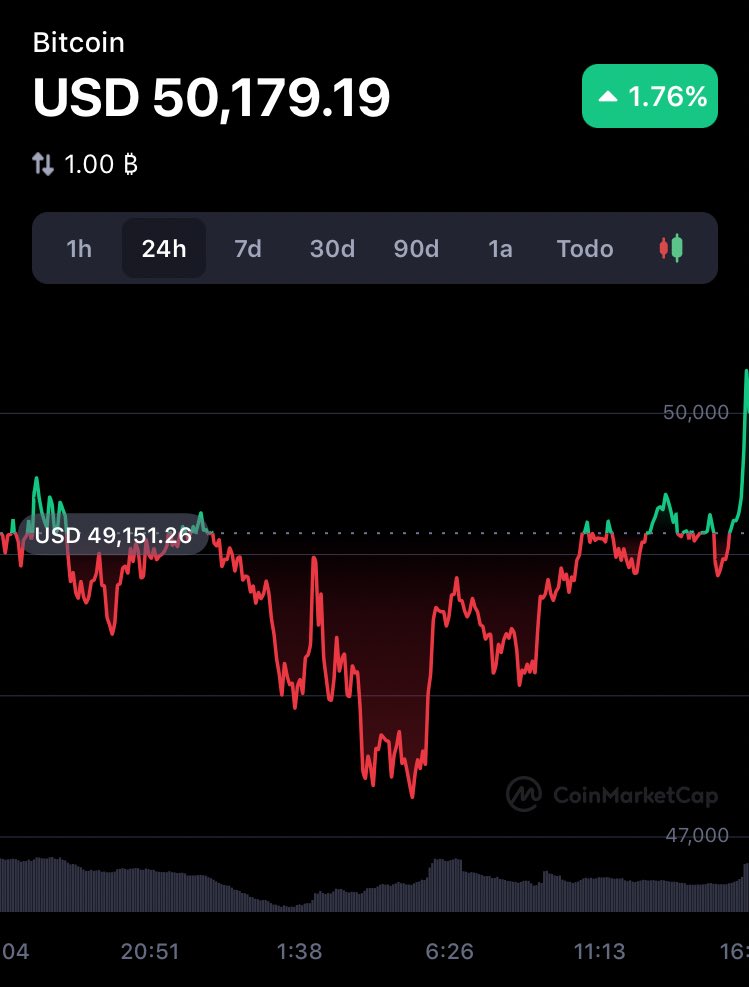Switch chart to the 1h range

[79, 249]
